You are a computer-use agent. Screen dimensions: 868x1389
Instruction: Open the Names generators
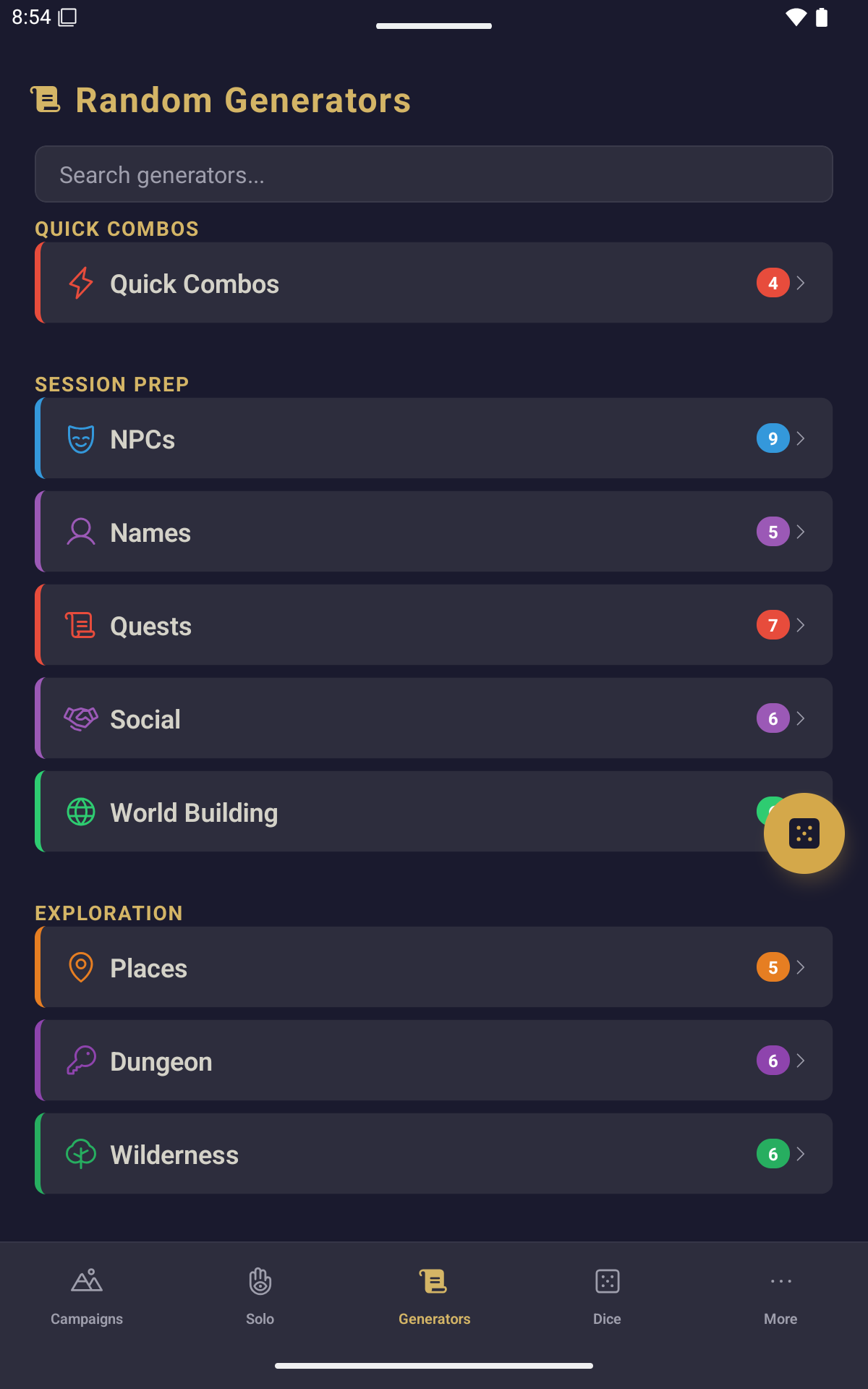(x=434, y=532)
